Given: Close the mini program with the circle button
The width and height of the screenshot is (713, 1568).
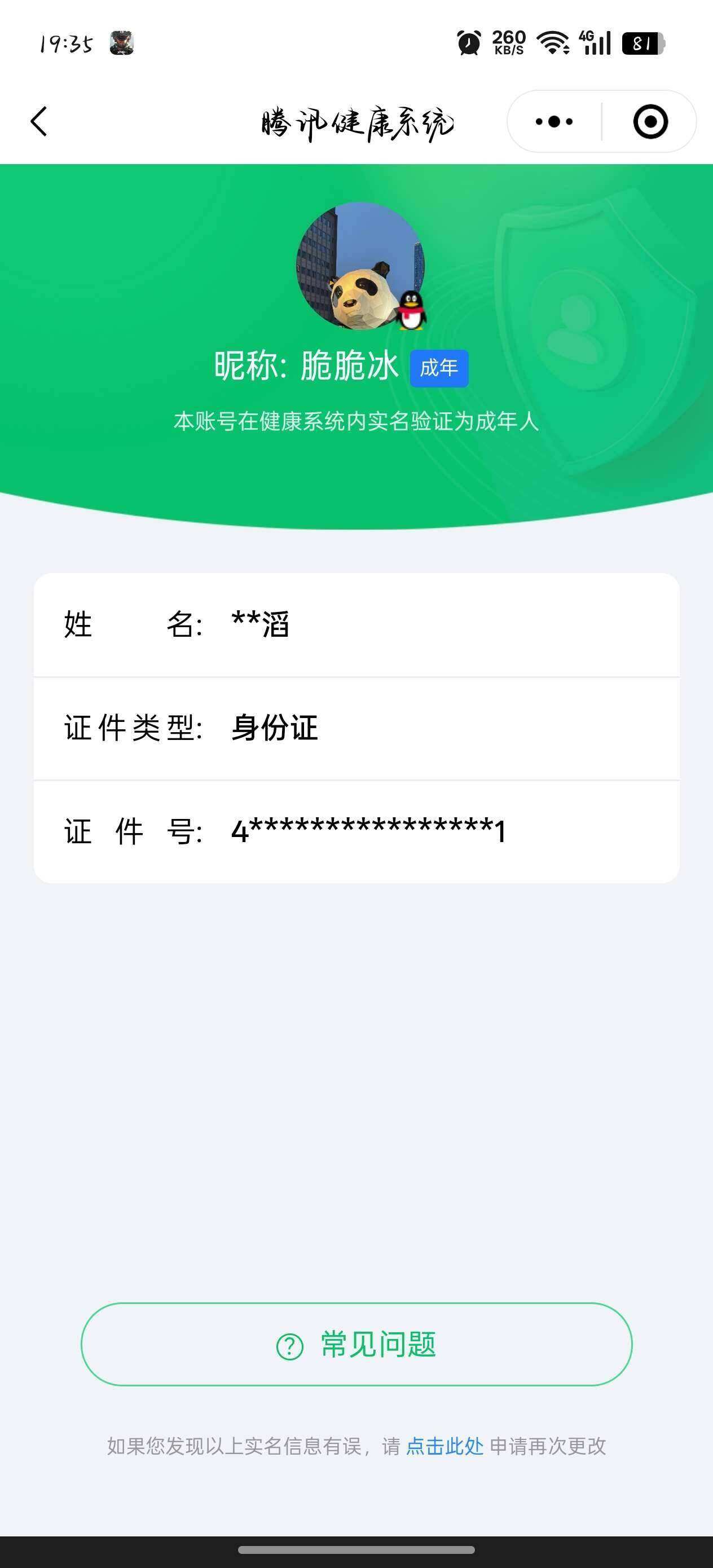Looking at the screenshot, I should 650,122.
